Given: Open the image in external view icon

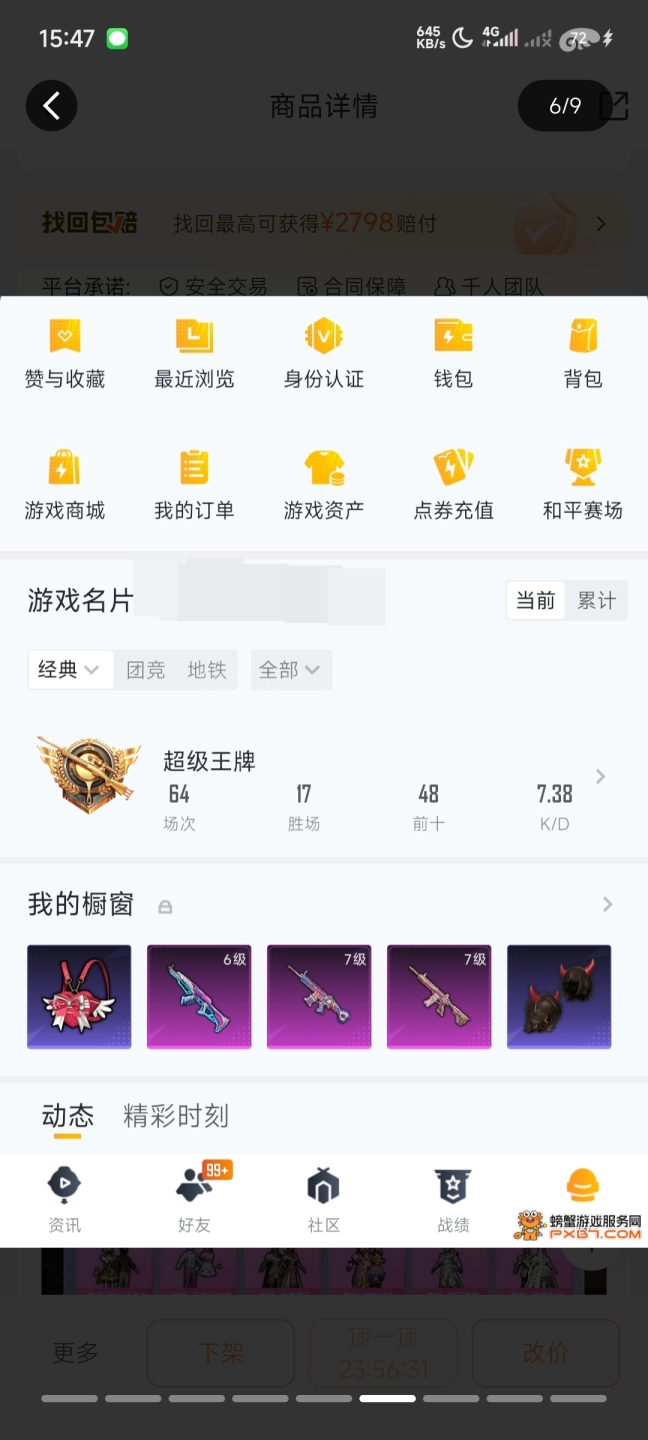Looking at the screenshot, I should [x=613, y=105].
